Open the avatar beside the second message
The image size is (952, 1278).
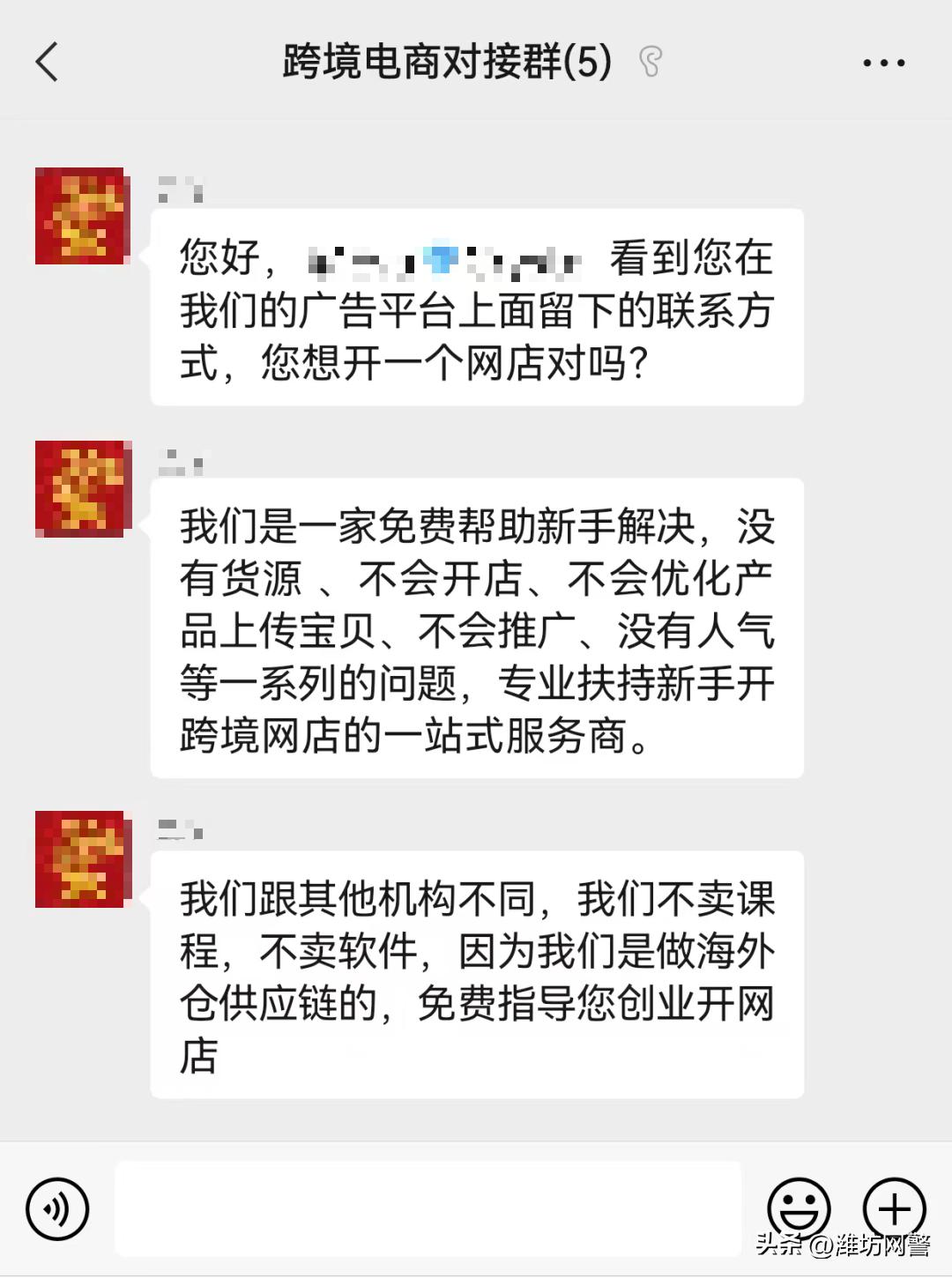[82, 489]
